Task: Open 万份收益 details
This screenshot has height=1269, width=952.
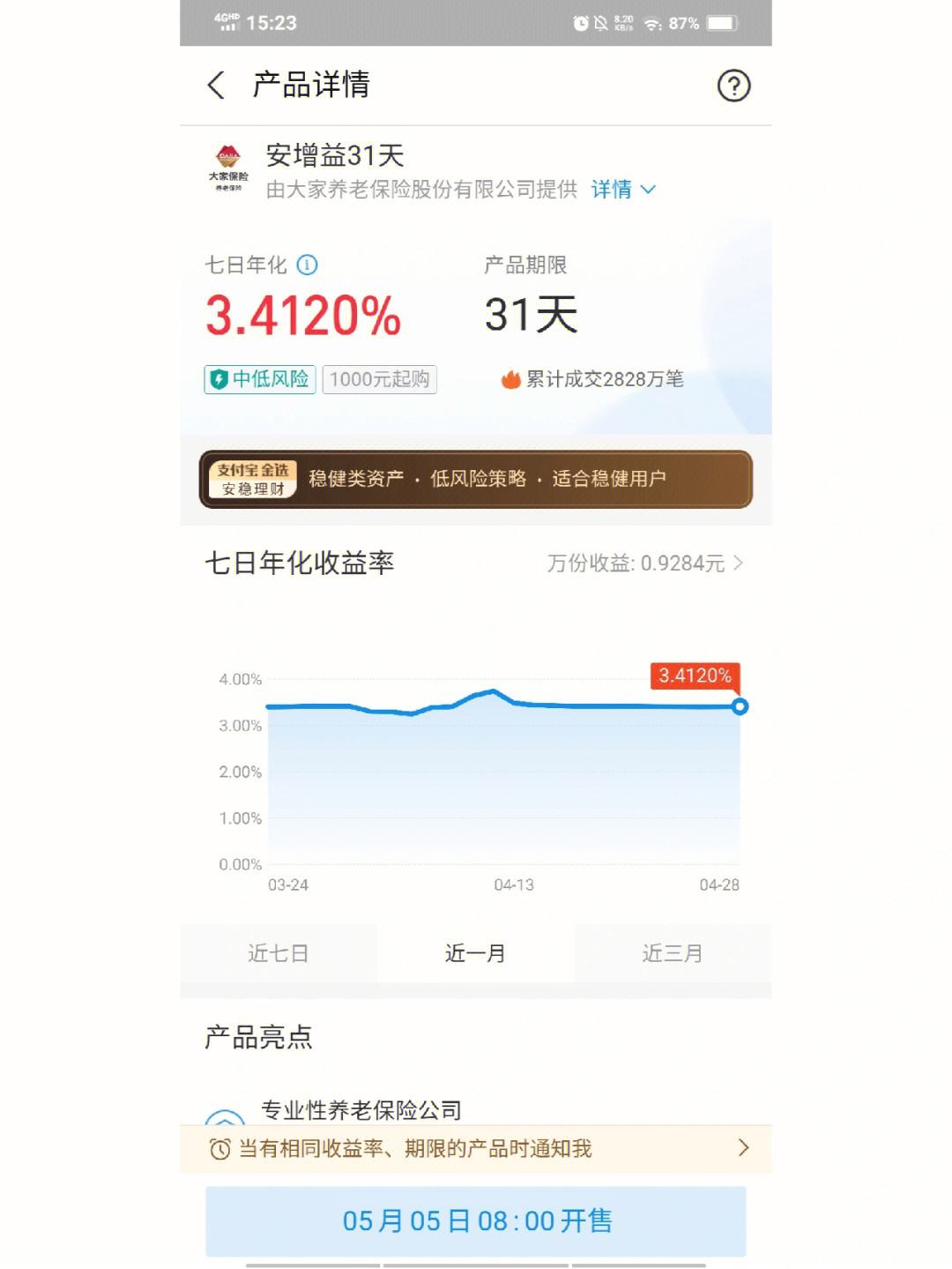Action: (x=644, y=564)
